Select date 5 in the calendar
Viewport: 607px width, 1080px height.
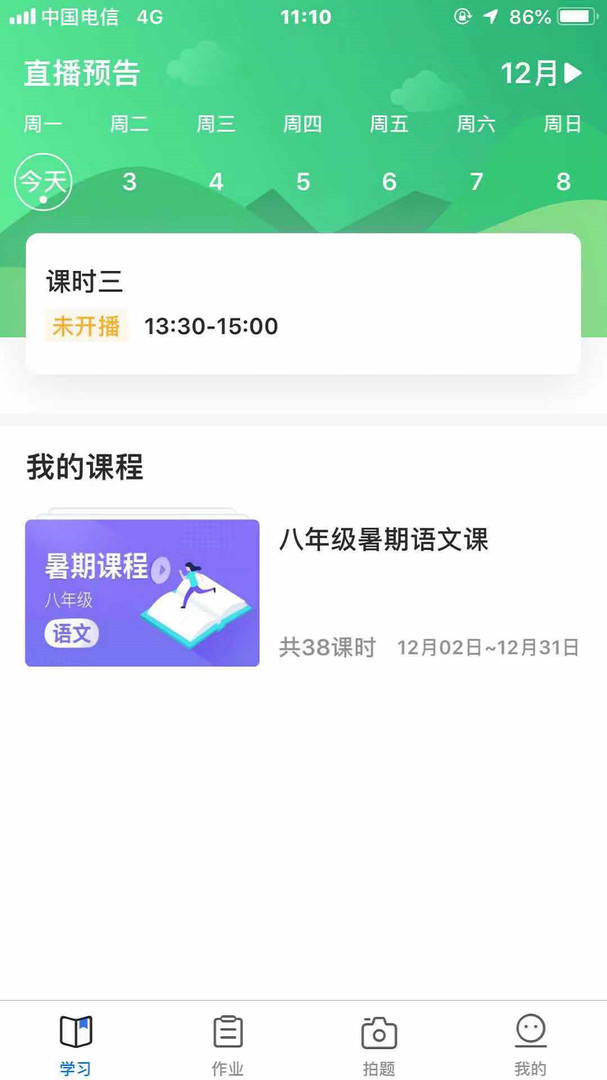(303, 182)
